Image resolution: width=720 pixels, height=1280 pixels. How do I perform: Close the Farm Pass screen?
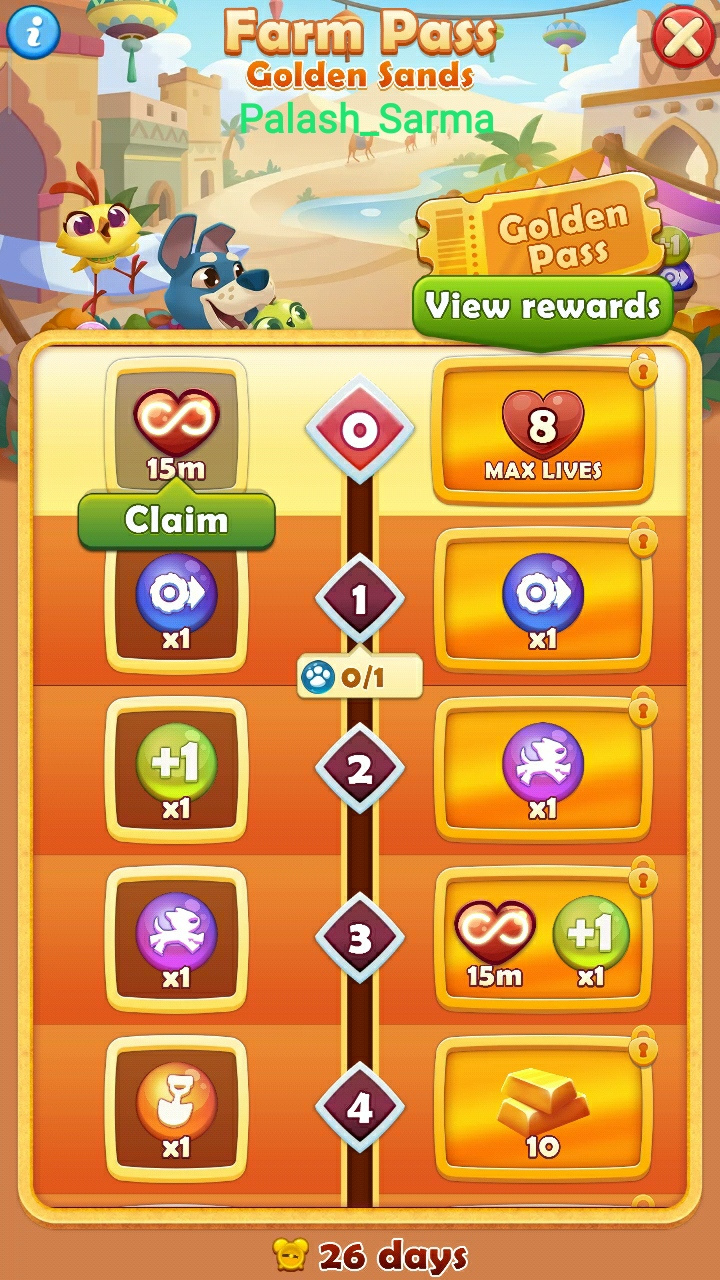(683, 38)
